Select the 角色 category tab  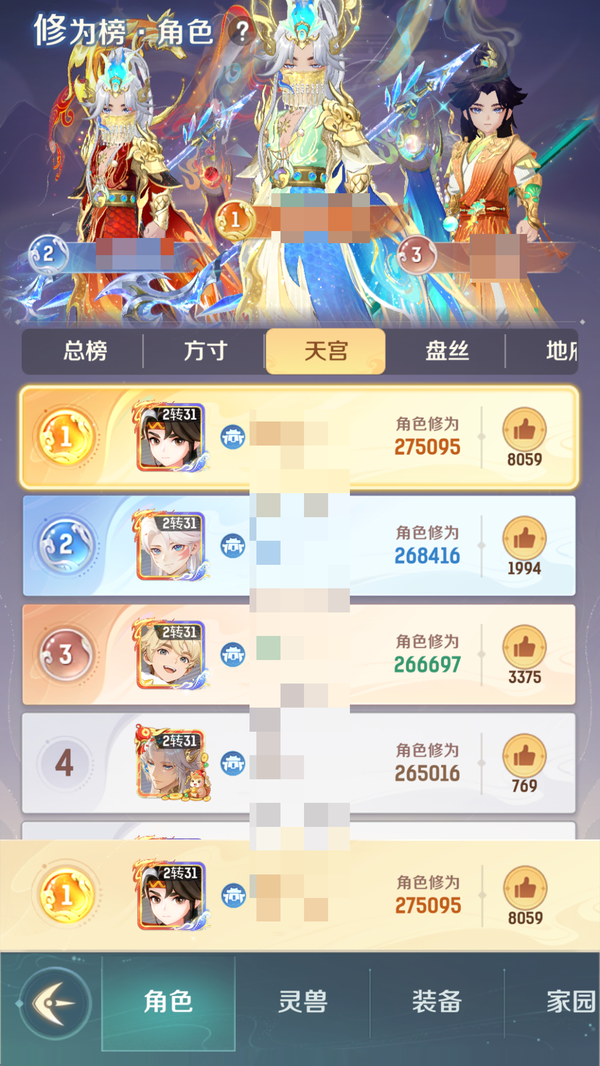pos(168,1002)
